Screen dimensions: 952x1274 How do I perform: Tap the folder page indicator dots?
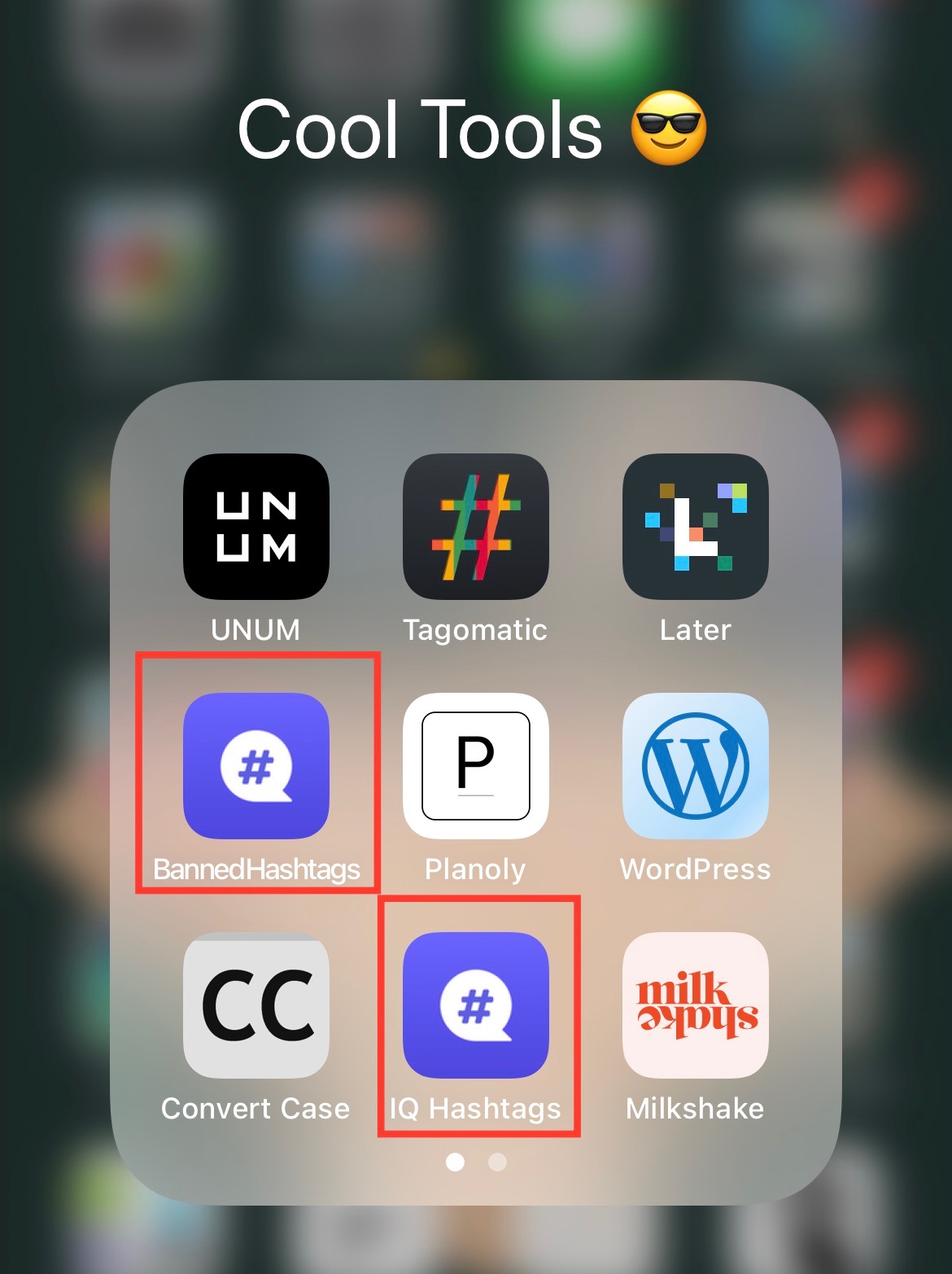(476, 1162)
